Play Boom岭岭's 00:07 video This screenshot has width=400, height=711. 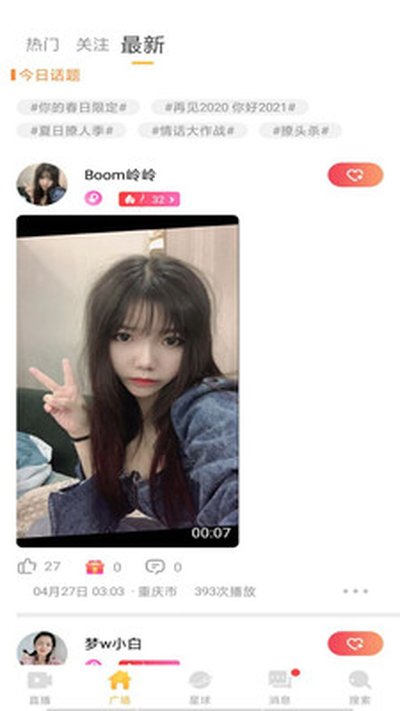127,381
